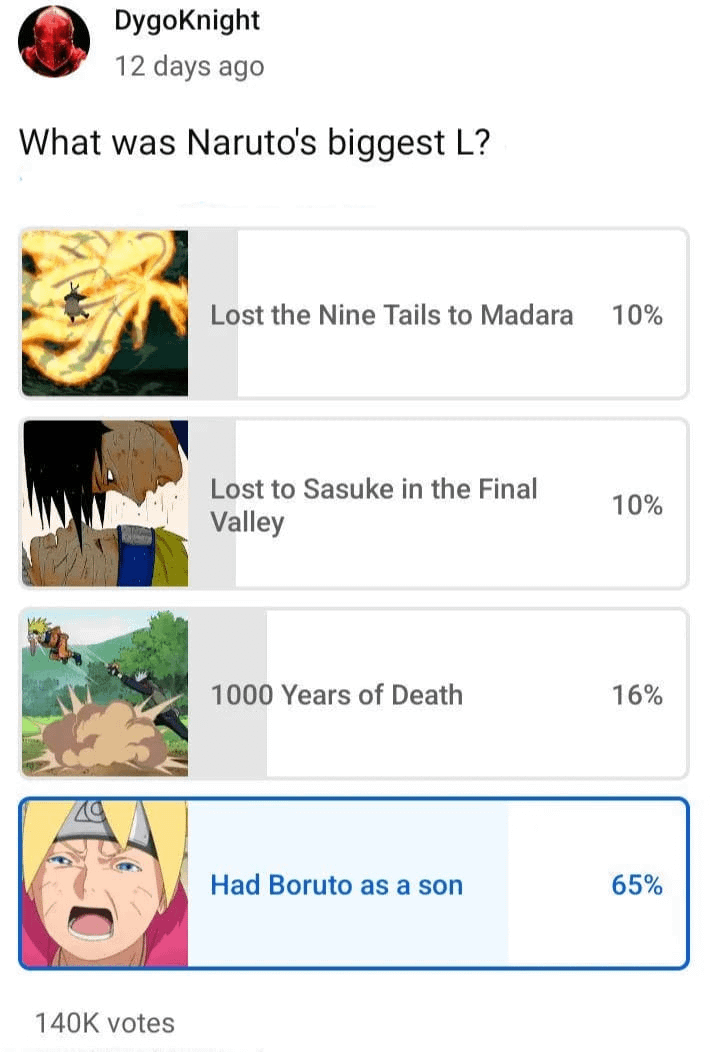Open DygoKnight's channel avatar
The image size is (711, 1052).
point(54,42)
